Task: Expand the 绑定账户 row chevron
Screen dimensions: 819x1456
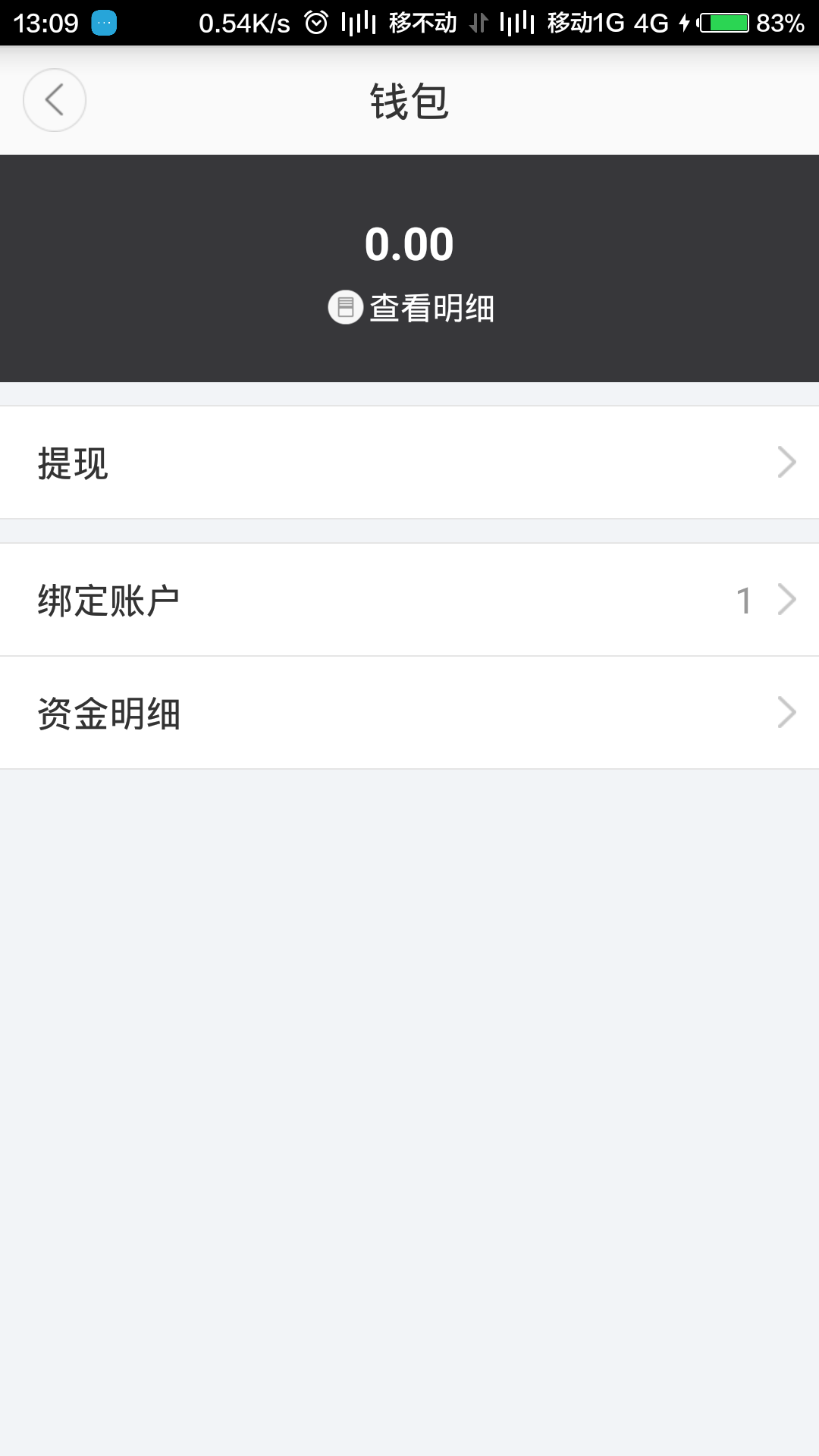Action: tap(788, 598)
